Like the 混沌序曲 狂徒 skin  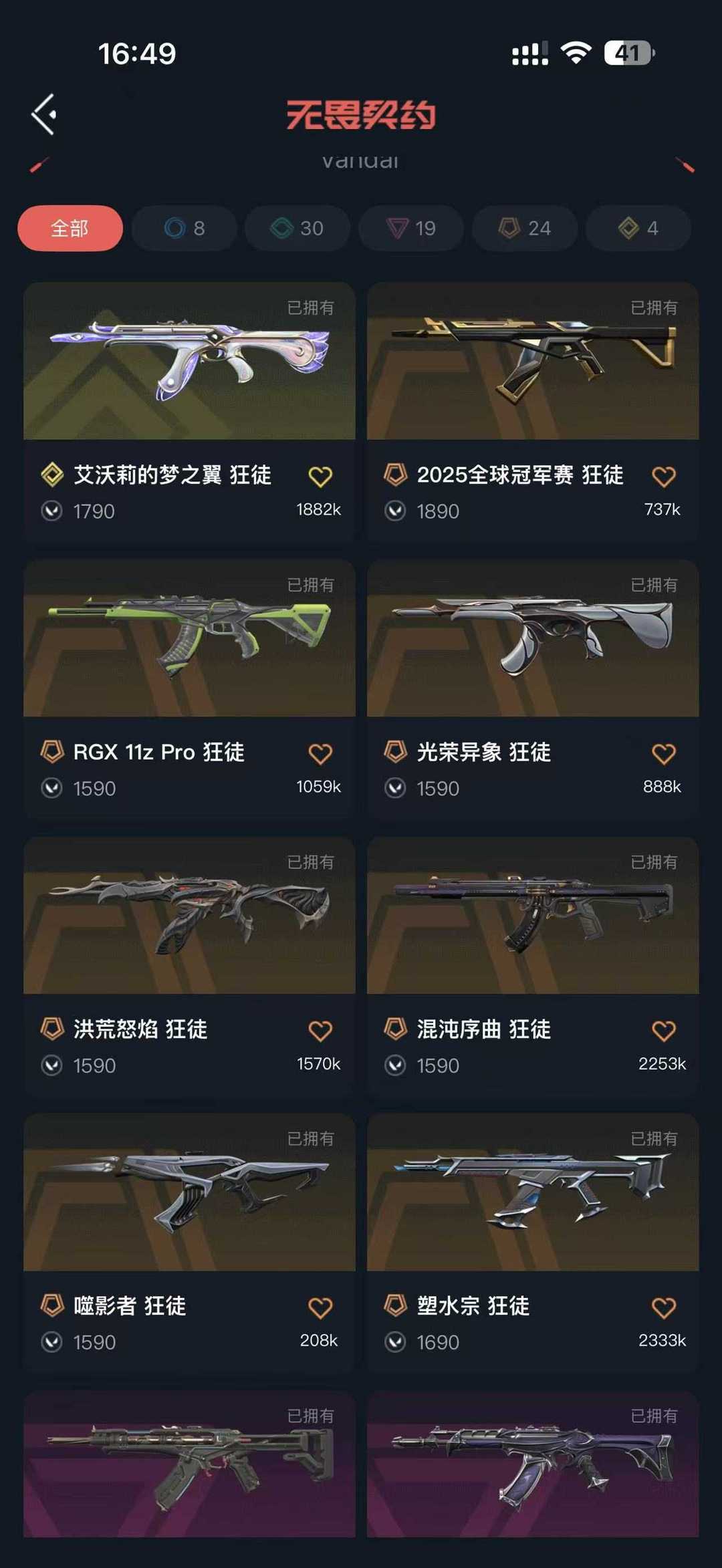663,1031
